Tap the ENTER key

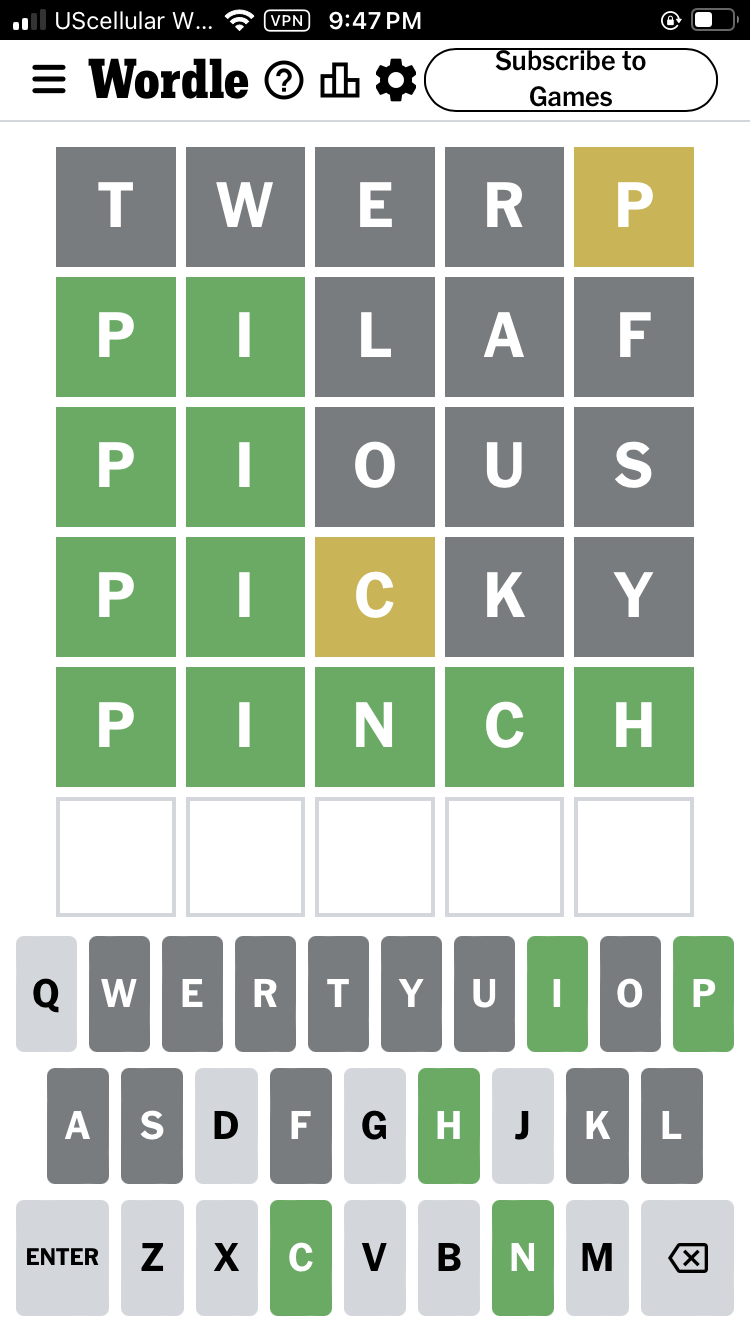click(62, 1258)
